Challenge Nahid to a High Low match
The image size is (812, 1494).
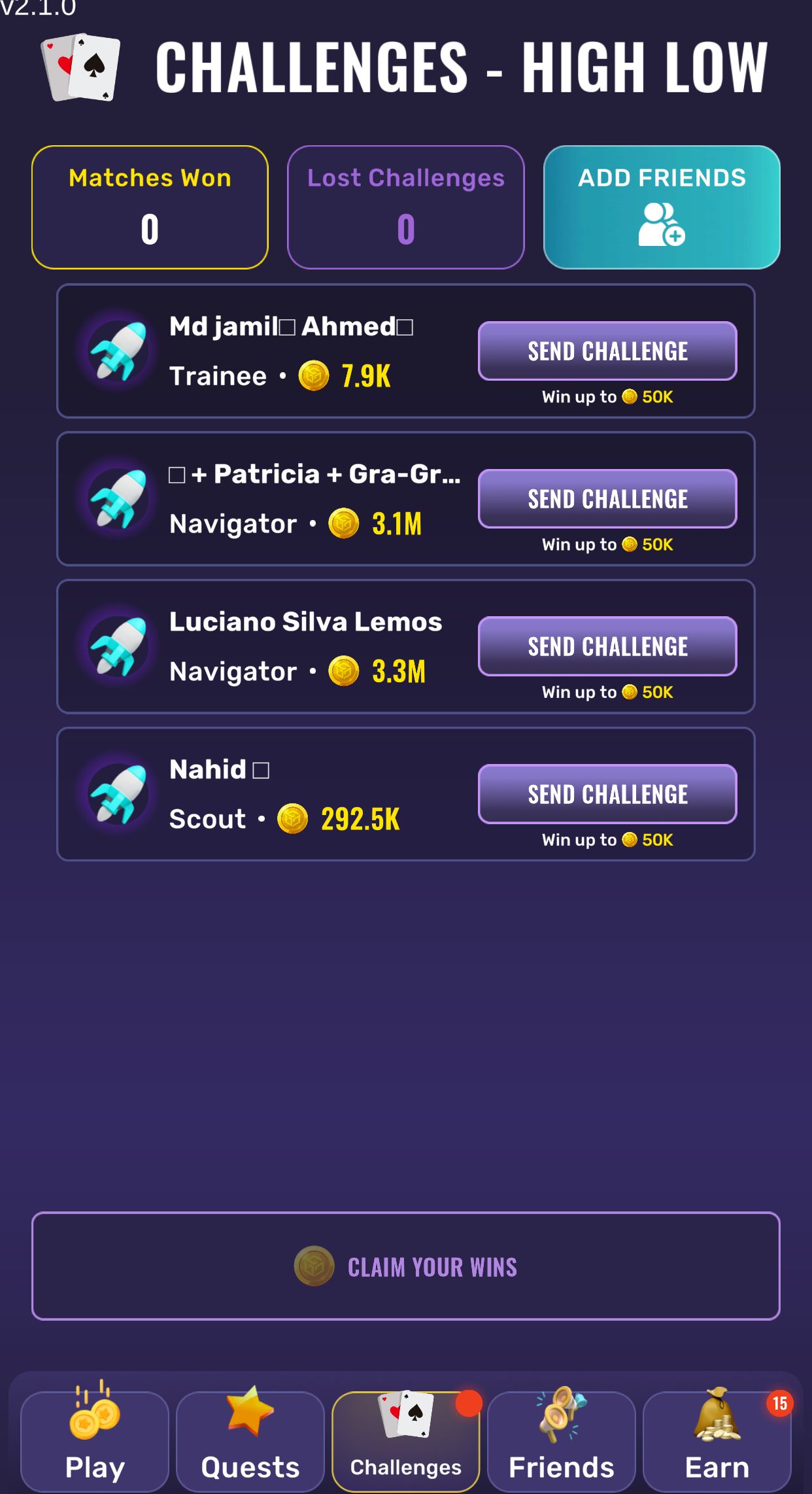click(607, 794)
